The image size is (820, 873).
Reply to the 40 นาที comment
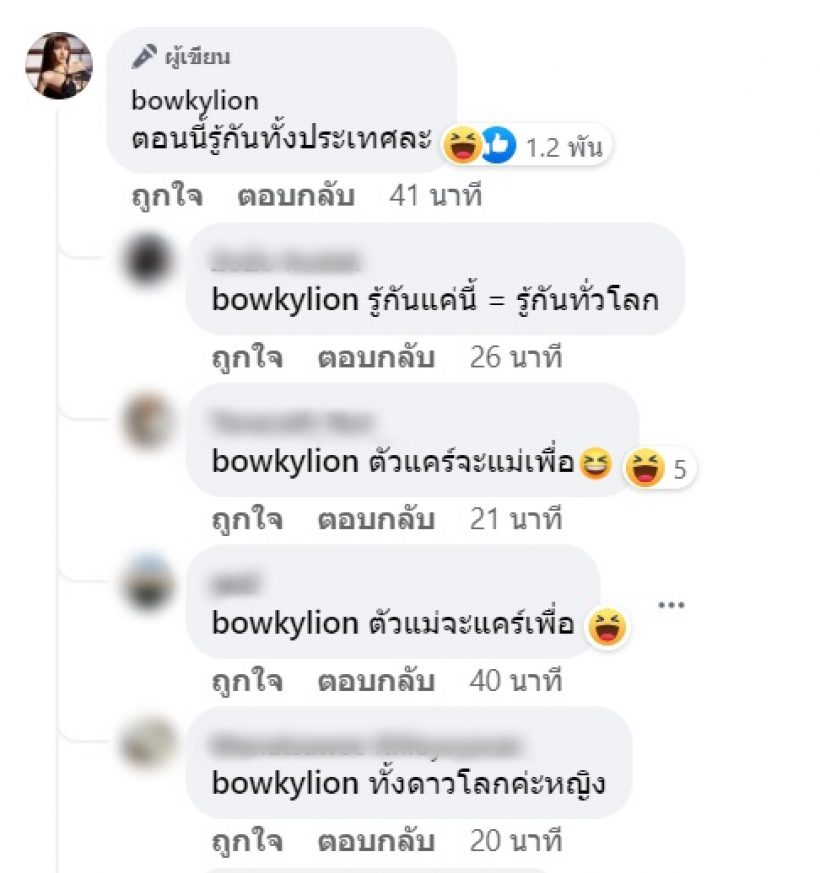375,681
